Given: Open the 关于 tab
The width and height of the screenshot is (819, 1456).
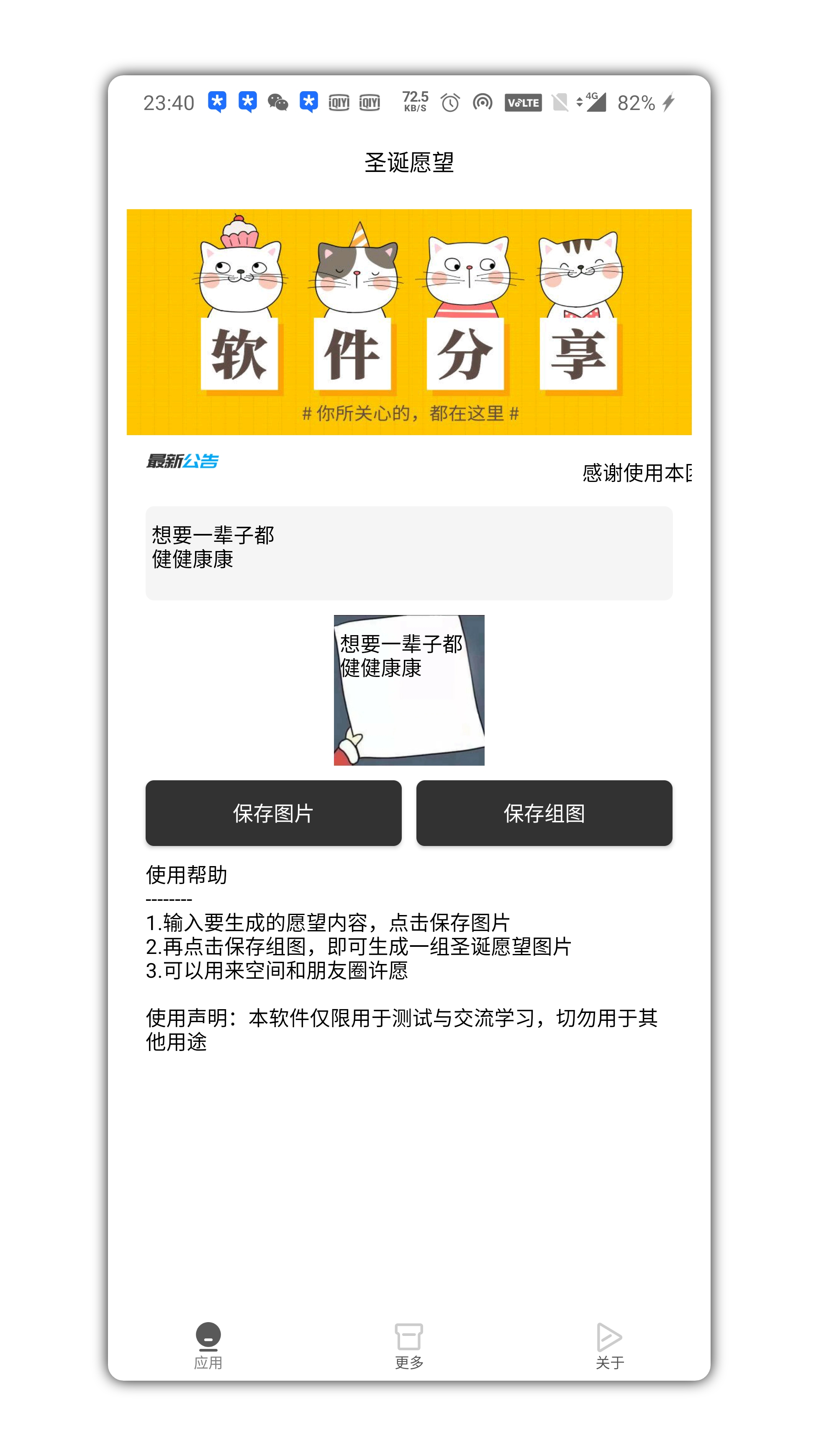Looking at the screenshot, I should [609, 1346].
